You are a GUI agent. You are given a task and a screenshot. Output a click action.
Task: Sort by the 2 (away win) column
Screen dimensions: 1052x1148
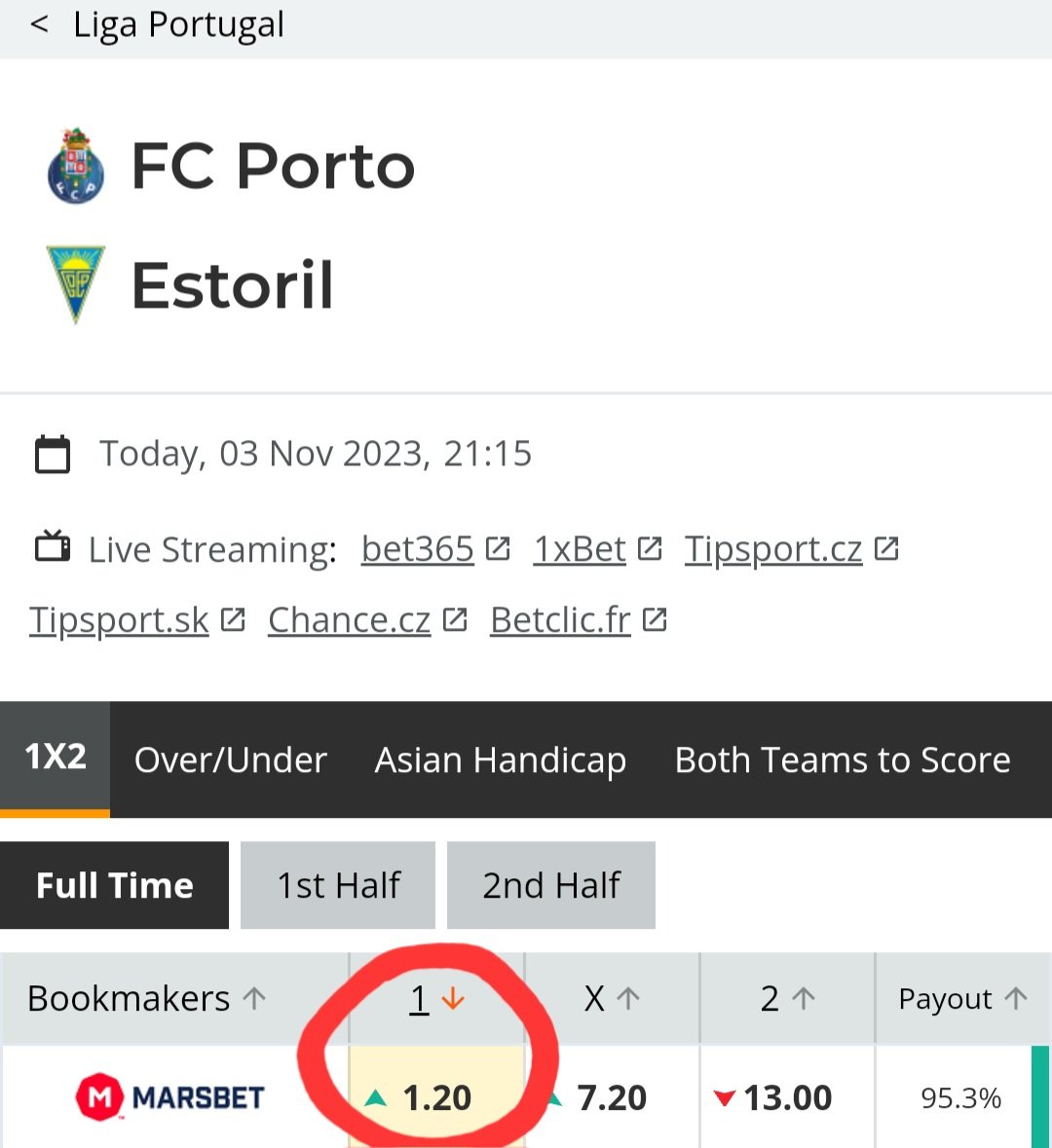pos(787,998)
